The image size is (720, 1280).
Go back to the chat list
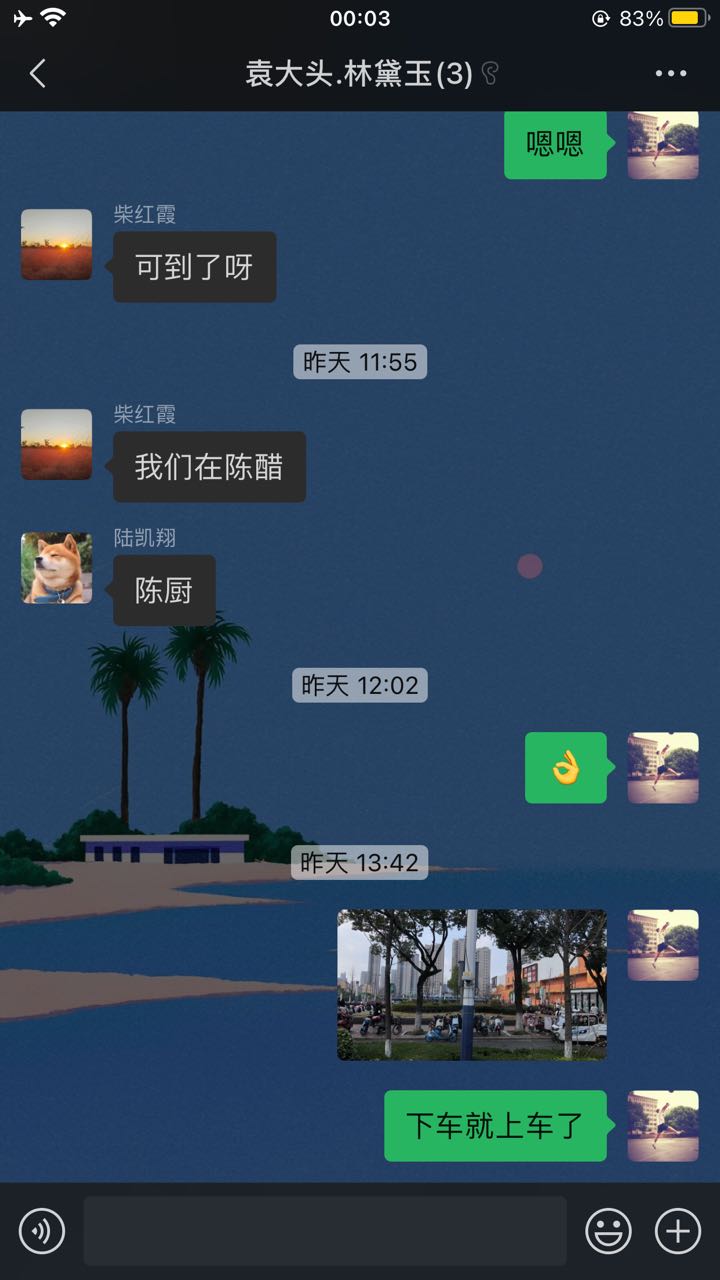(x=38, y=73)
